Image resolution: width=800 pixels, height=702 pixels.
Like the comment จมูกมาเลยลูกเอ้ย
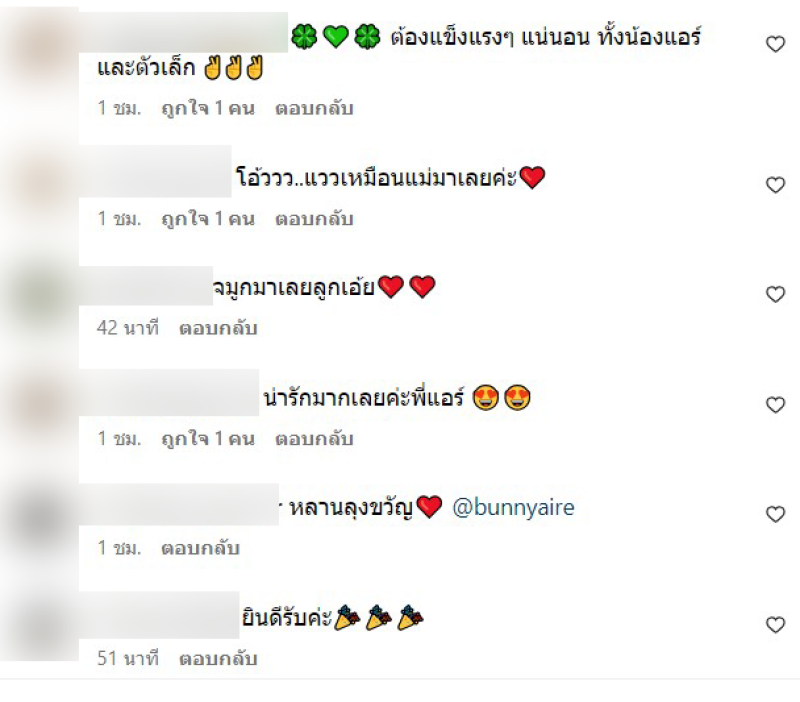point(775,294)
